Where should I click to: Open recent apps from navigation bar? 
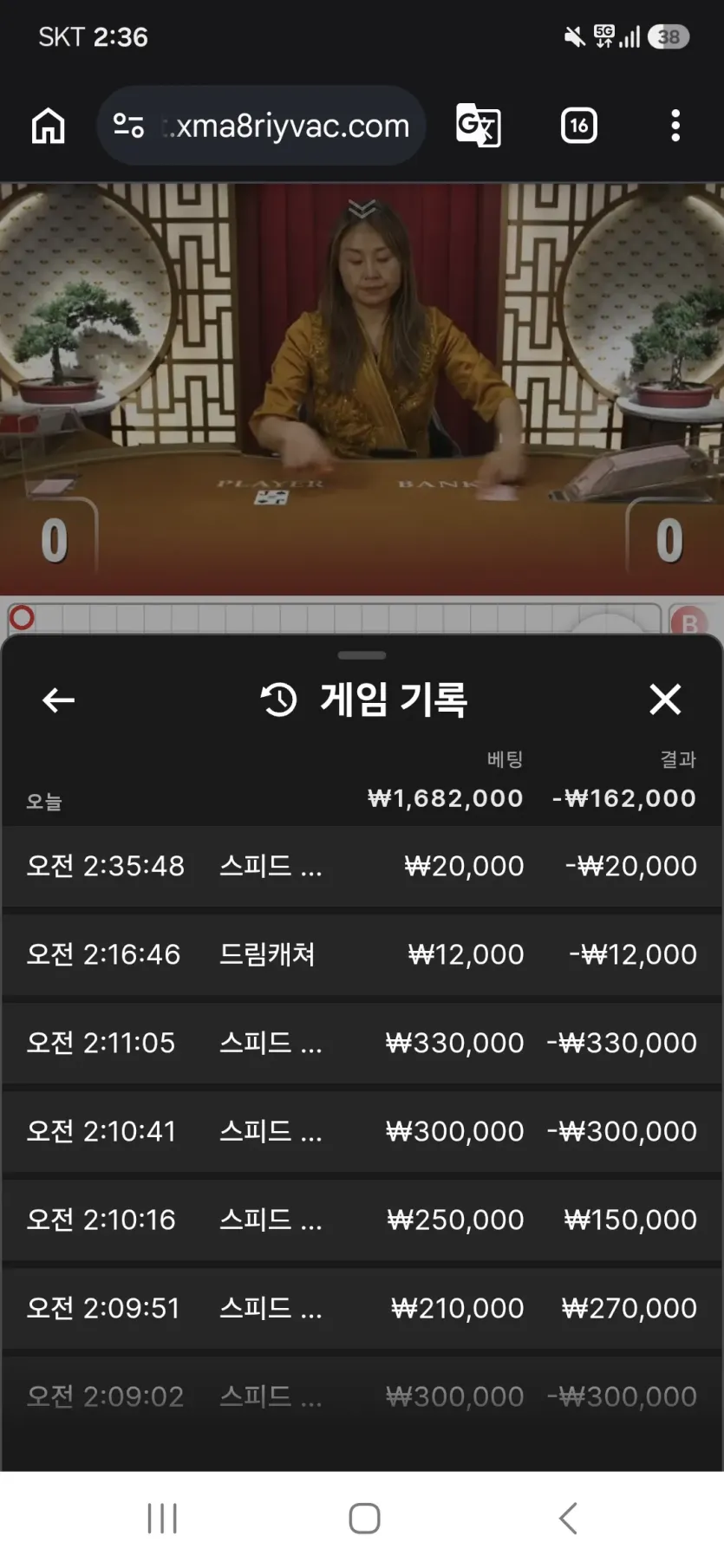tap(162, 1519)
